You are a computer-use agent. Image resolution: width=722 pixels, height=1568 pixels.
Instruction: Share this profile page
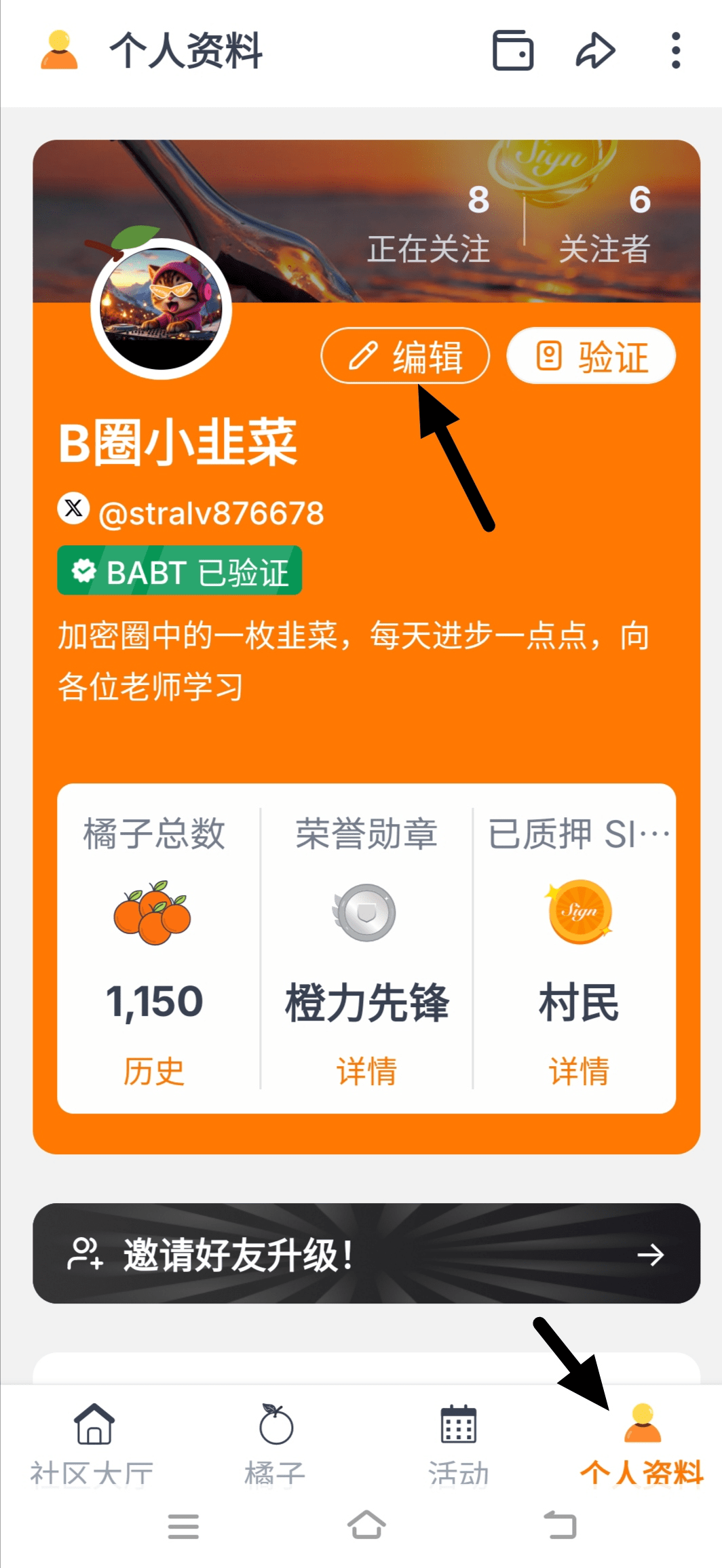595,51
